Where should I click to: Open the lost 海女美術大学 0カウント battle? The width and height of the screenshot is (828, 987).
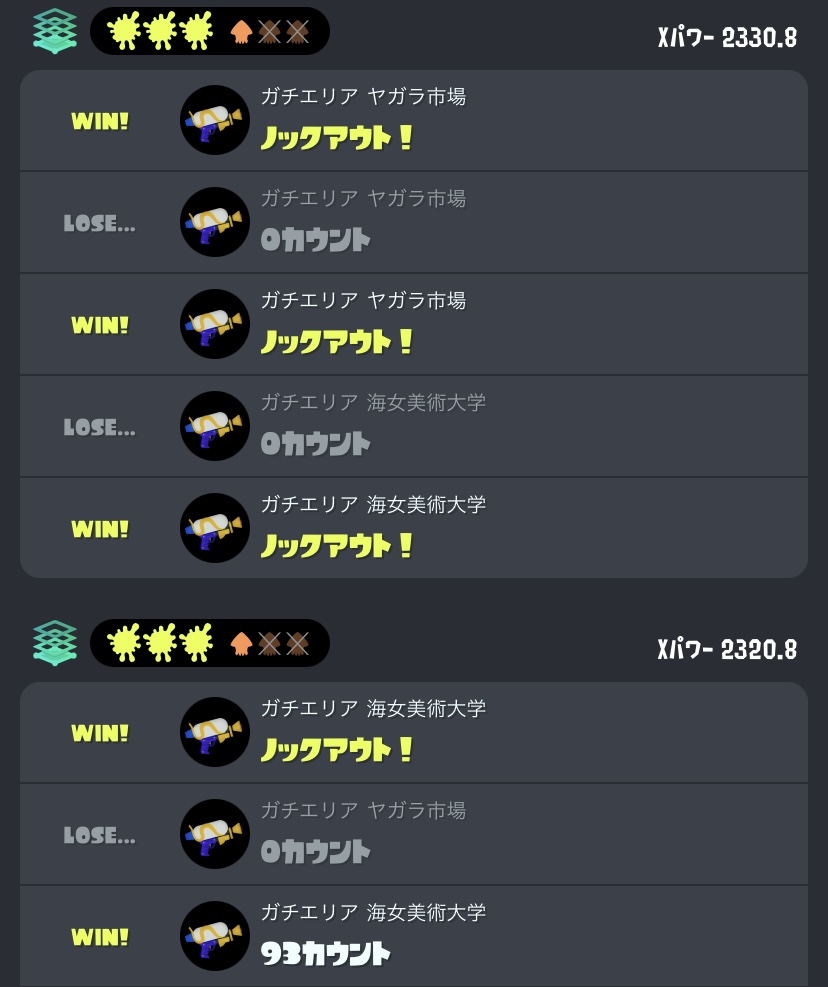(x=413, y=426)
